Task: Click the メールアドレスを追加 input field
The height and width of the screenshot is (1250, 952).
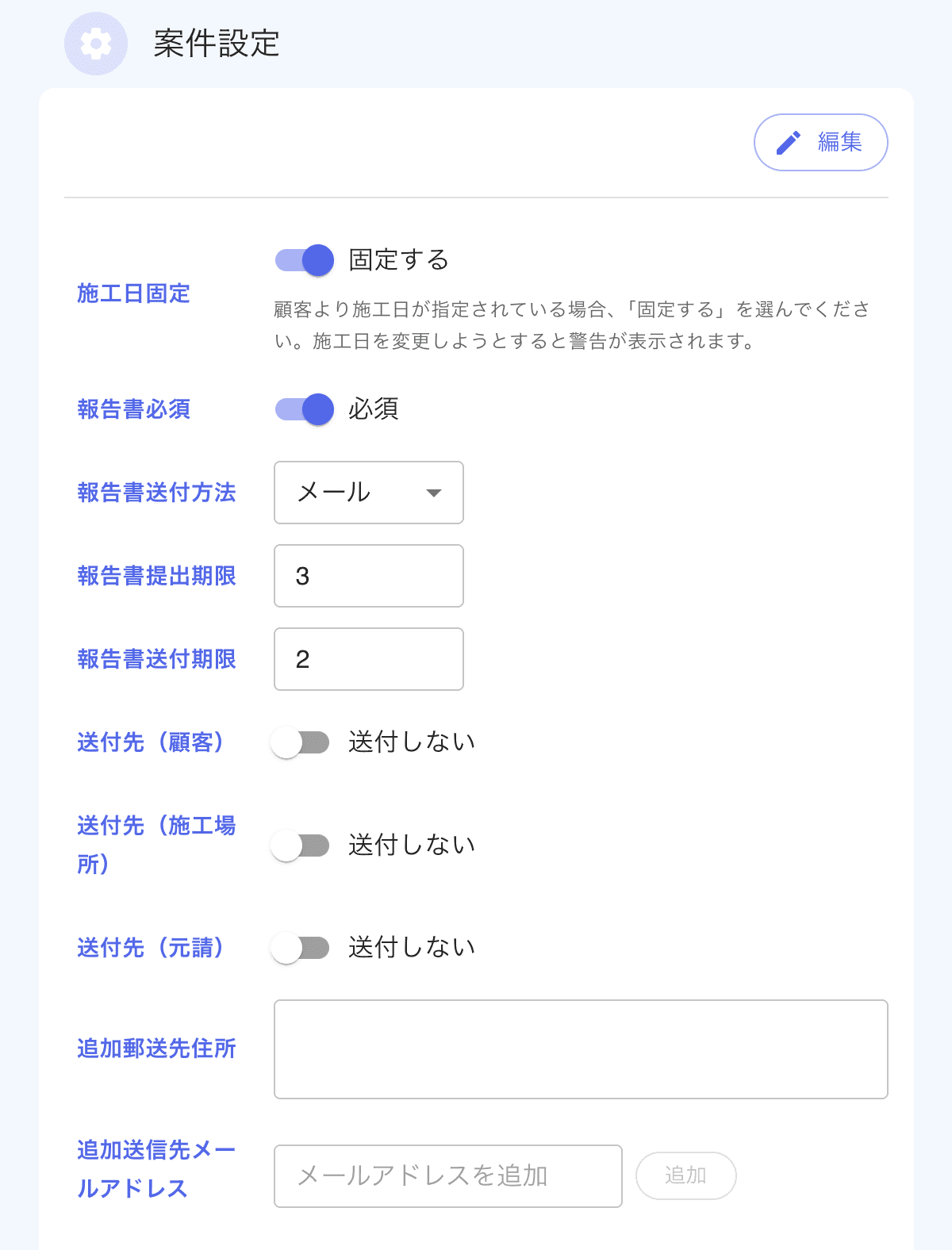Action: click(x=447, y=1176)
